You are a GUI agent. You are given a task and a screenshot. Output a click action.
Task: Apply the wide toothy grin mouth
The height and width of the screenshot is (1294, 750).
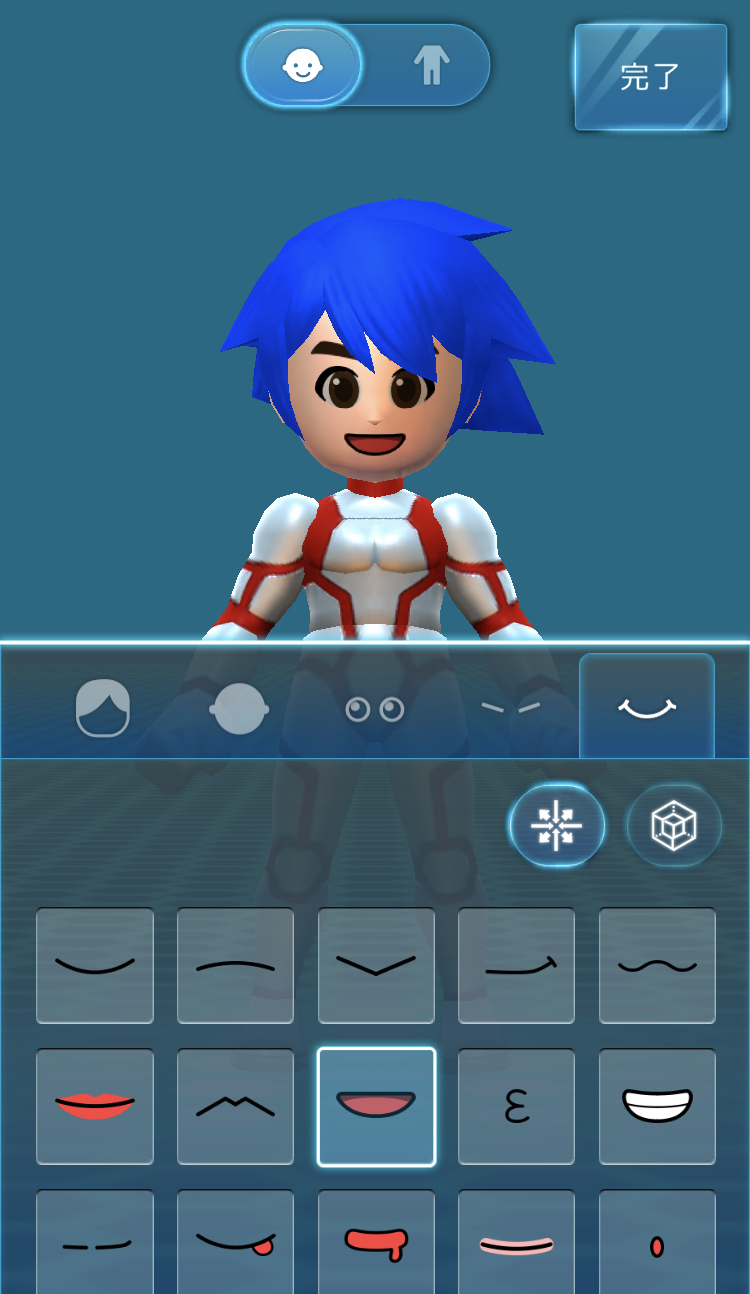[x=657, y=1106]
